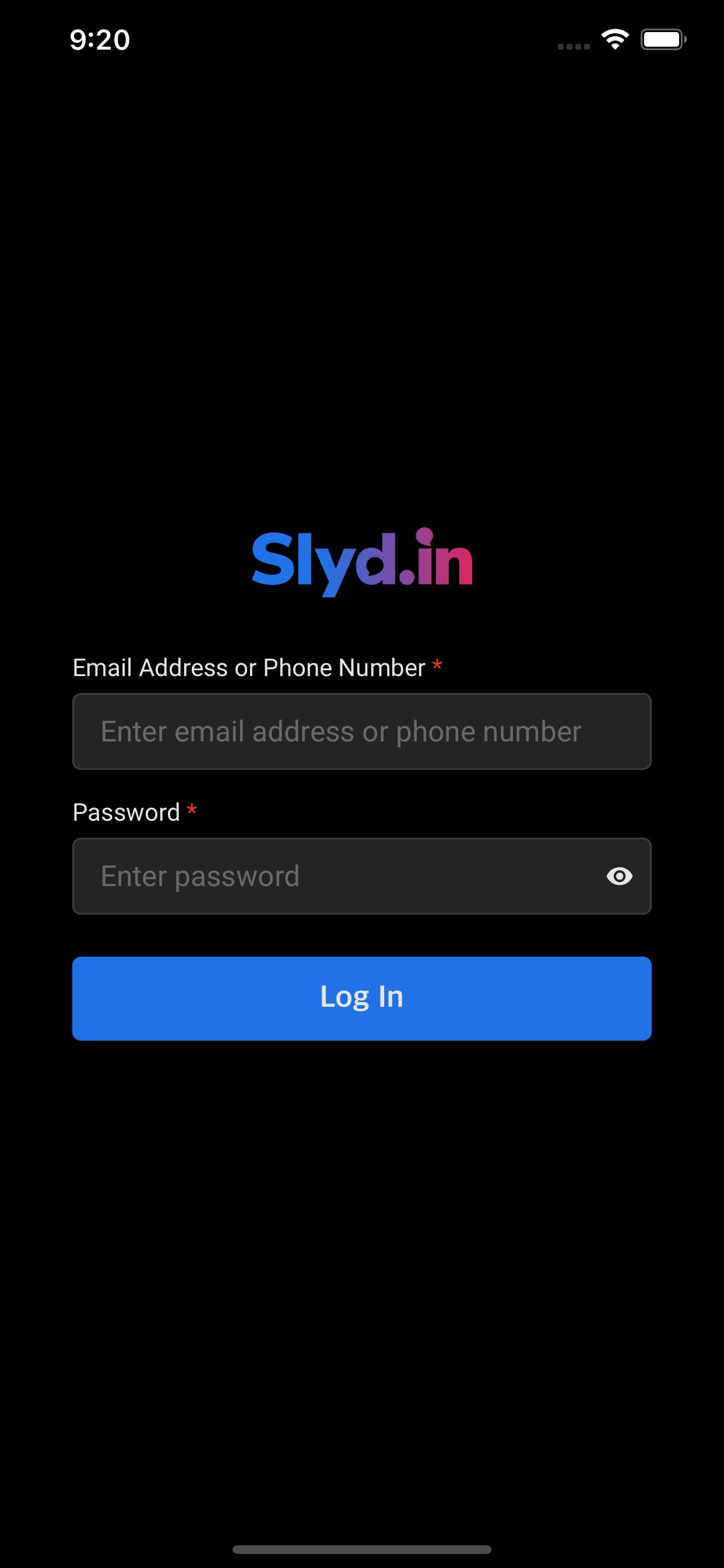Tap the blue Log In button
The height and width of the screenshot is (1568, 724).
coord(361,998)
